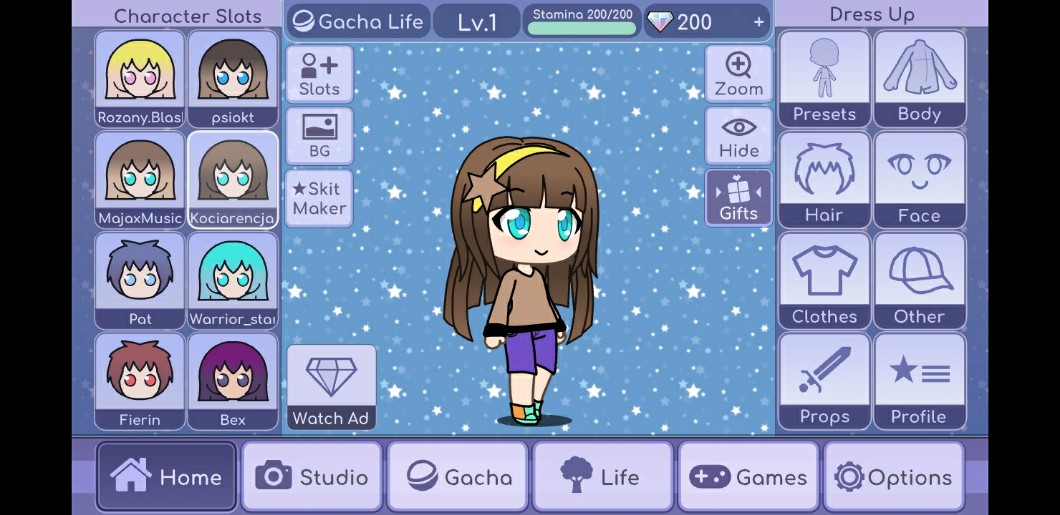The width and height of the screenshot is (1060, 515).
Task: Change the background with BG
Action: tap(319, 136)
